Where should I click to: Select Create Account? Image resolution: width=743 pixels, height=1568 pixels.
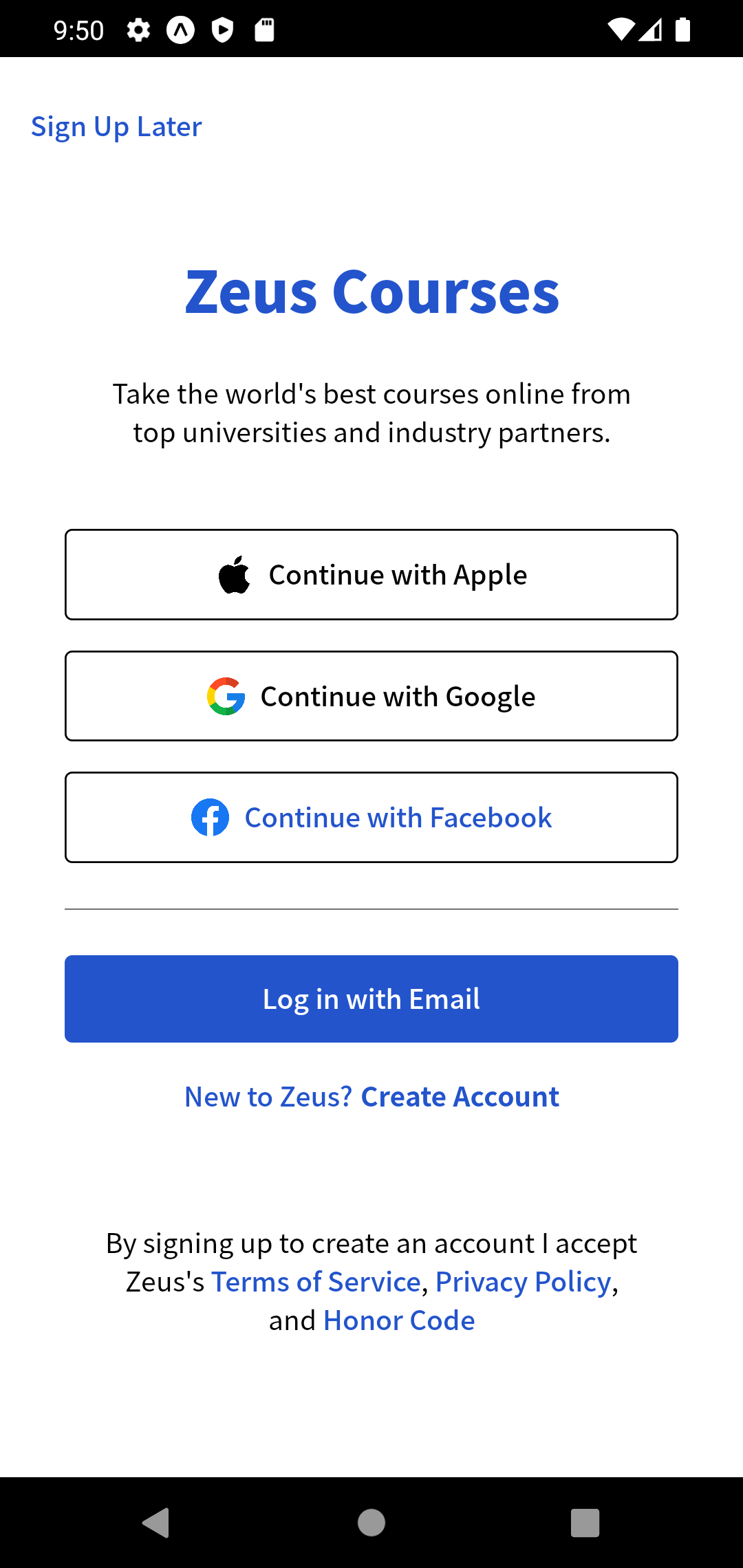click(x=460, y=1096)
